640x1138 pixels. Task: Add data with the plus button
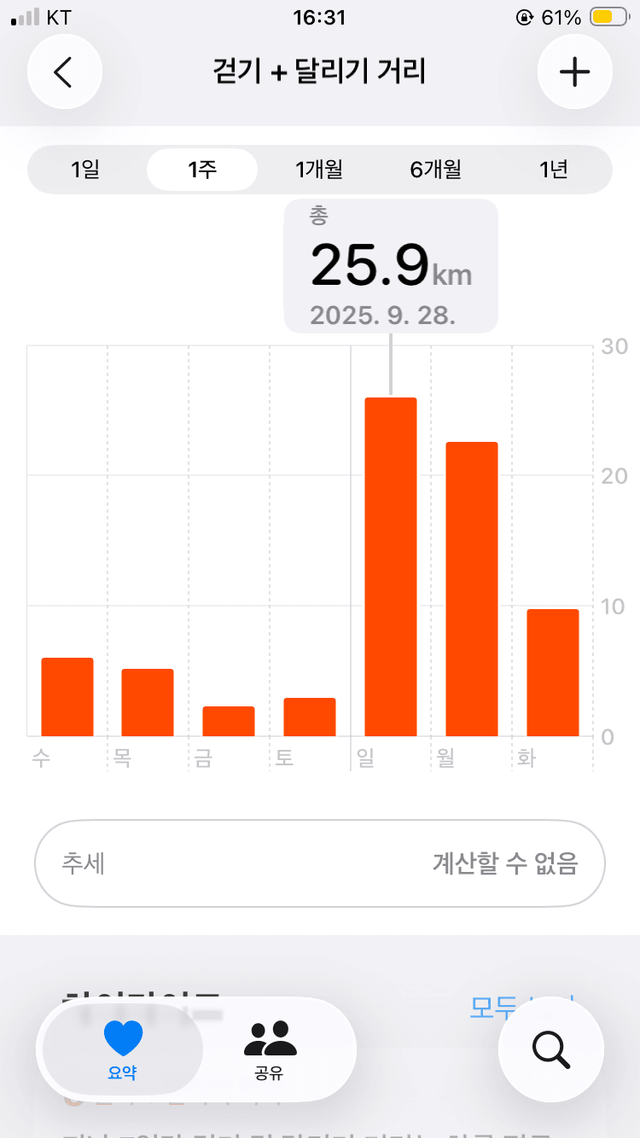pyautogui.click(x=574, y=72)
